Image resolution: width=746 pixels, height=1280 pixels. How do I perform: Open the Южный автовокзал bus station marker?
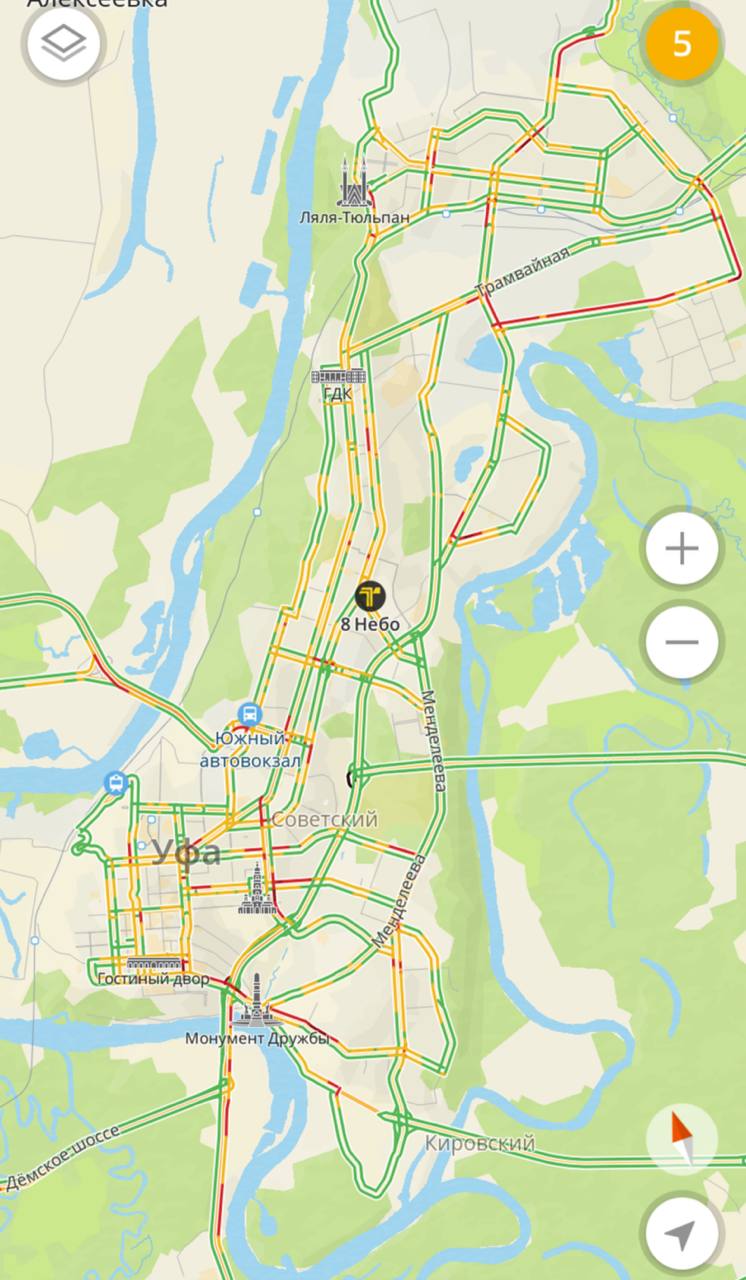(250, 715)
